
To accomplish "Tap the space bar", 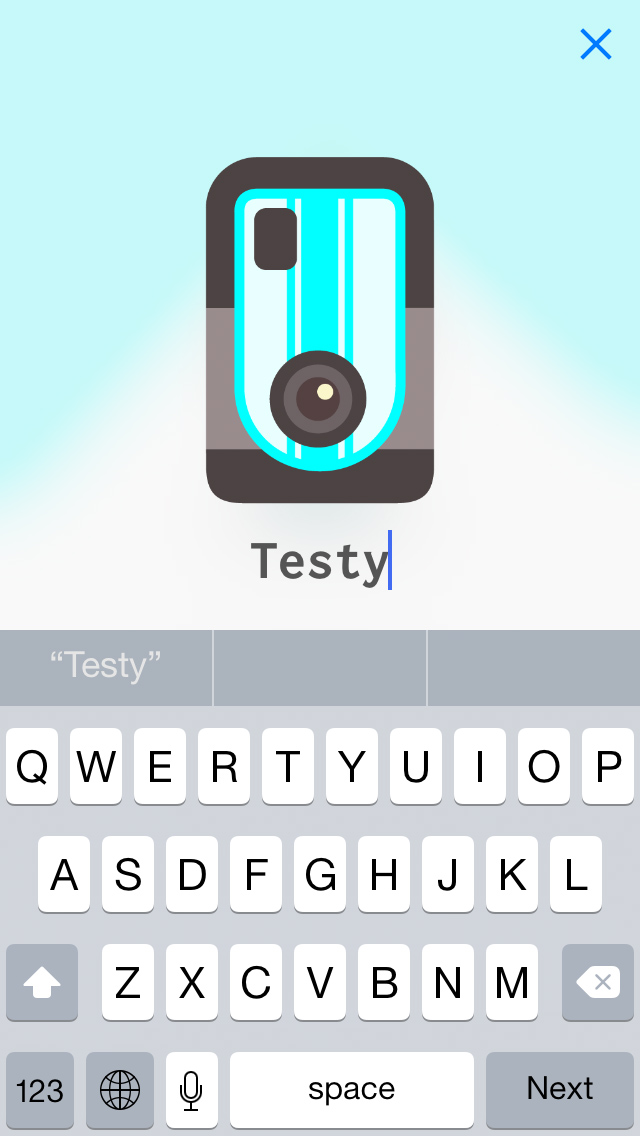I will pos(351,1089).
